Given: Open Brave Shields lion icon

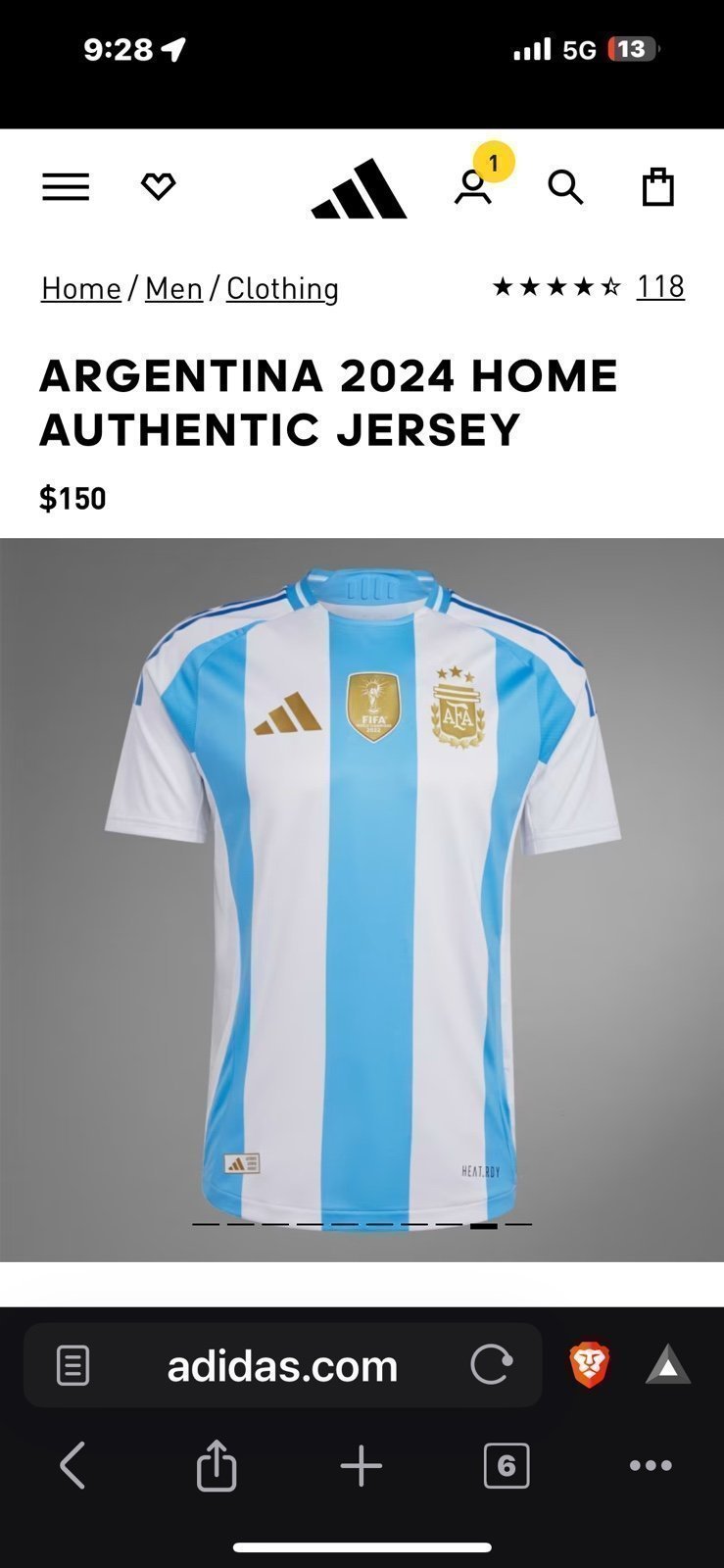Looking at the screenshot, I should point(589,1365).
